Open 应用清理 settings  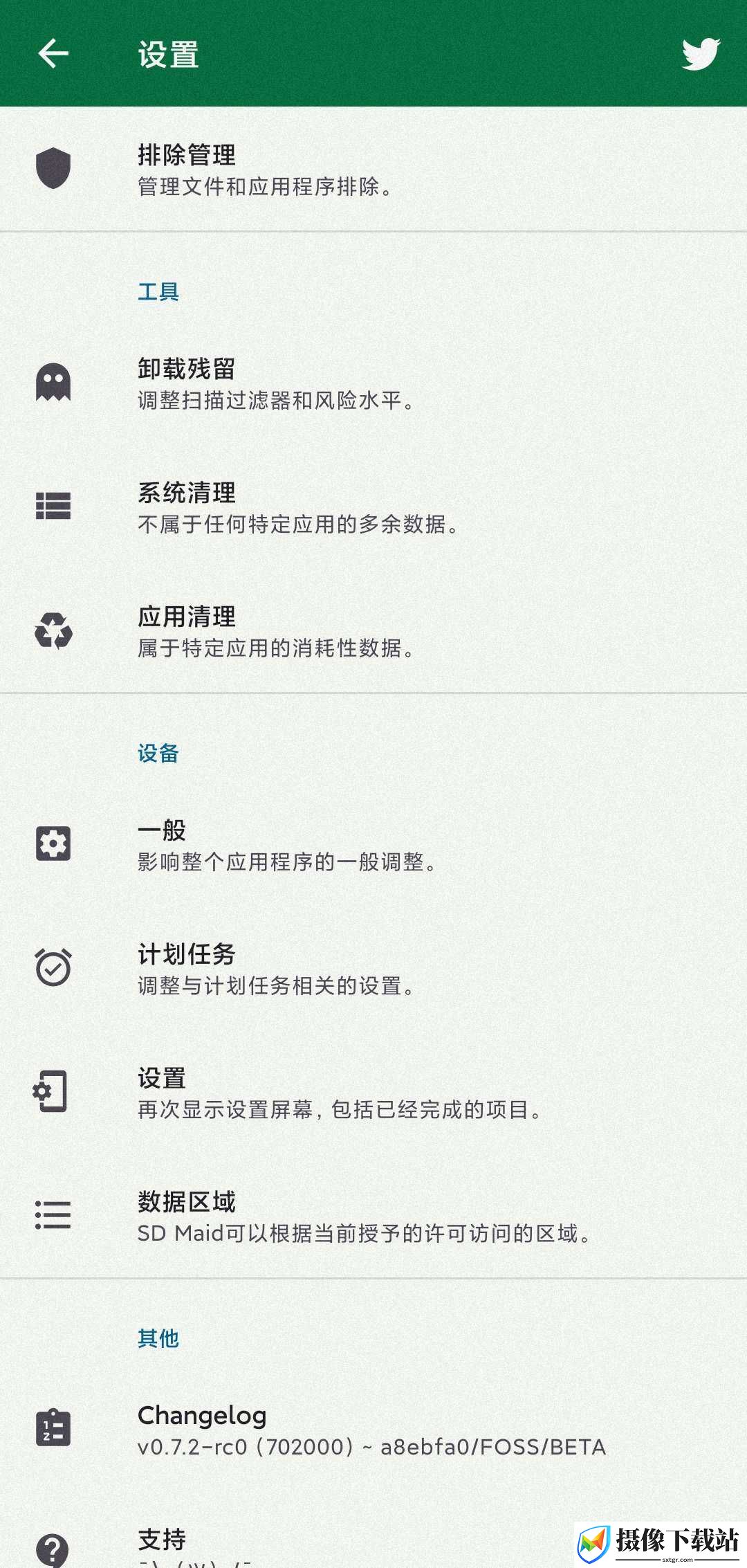pos(373,630)
